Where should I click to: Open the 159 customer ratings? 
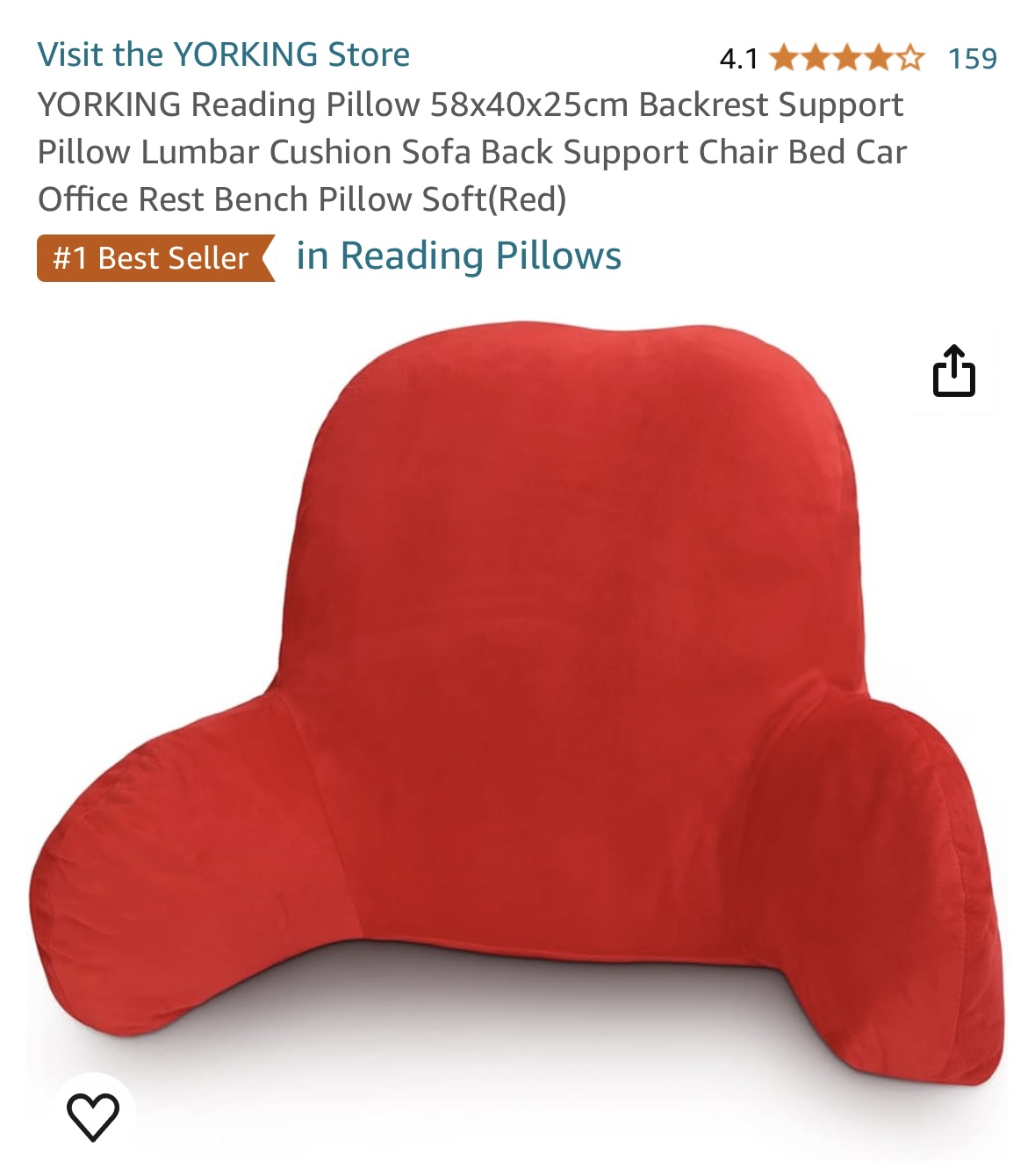pos(972,59)
